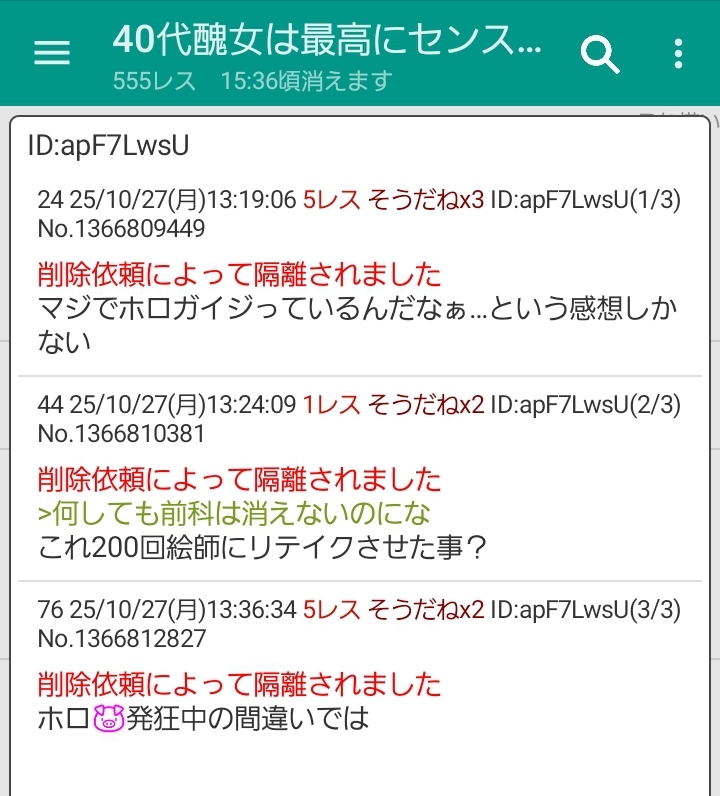Viewport: 720px width, 796px height.
Task: Open search in this thread
Action: [600, 53]
